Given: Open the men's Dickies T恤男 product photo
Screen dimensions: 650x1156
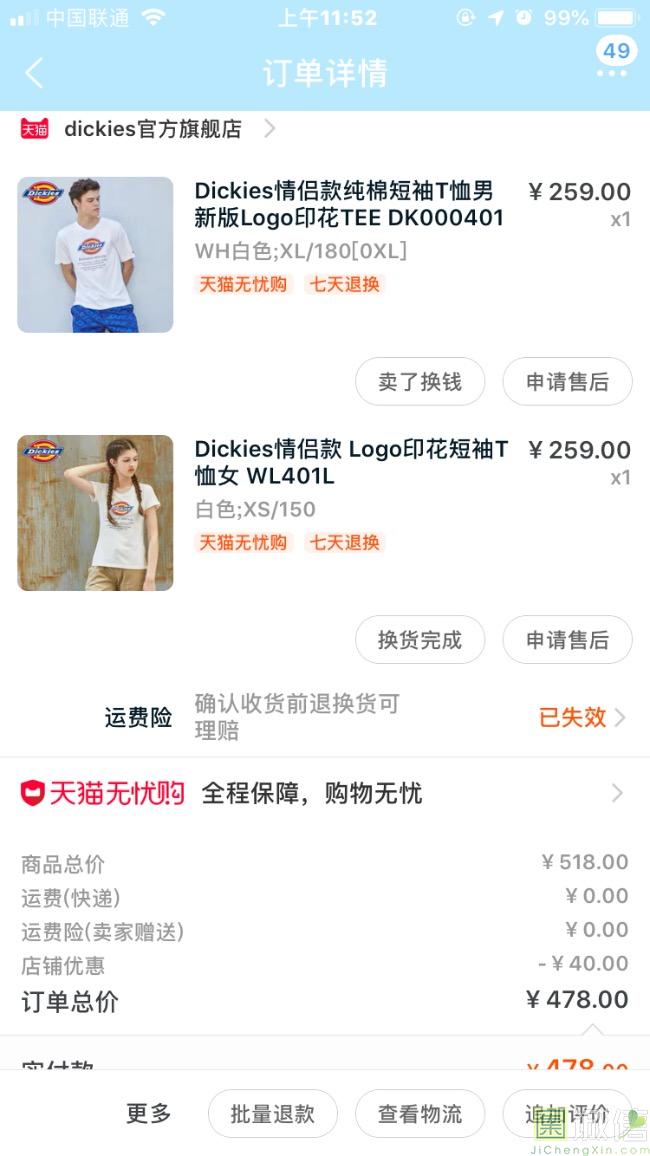Looking at the screenshot, I should click(x=95, y=254).
